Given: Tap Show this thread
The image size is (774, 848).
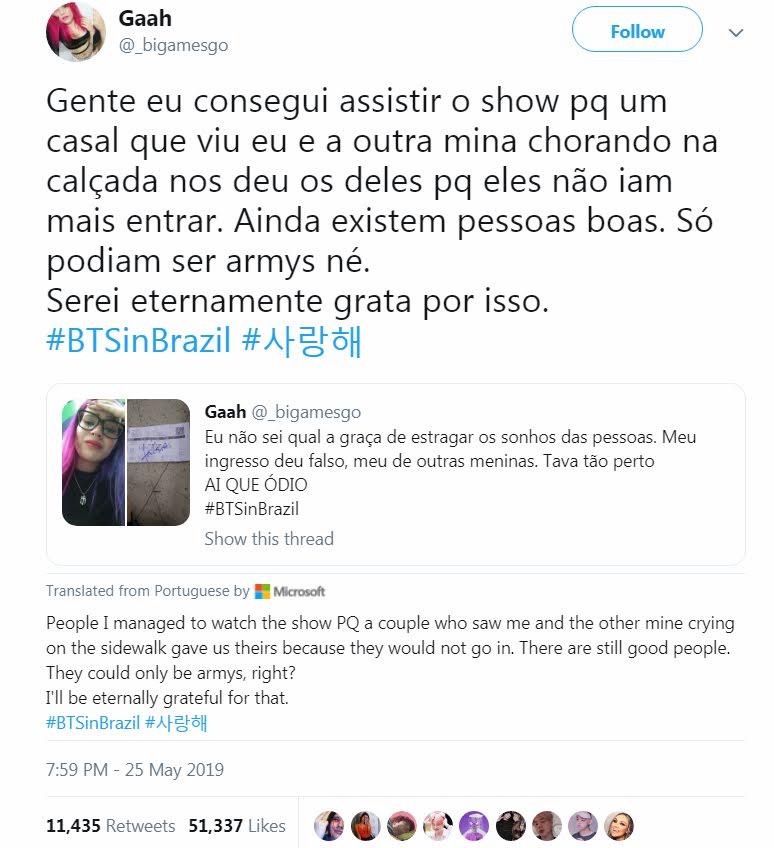Looking at the screenshot, I should click(269, 539).
